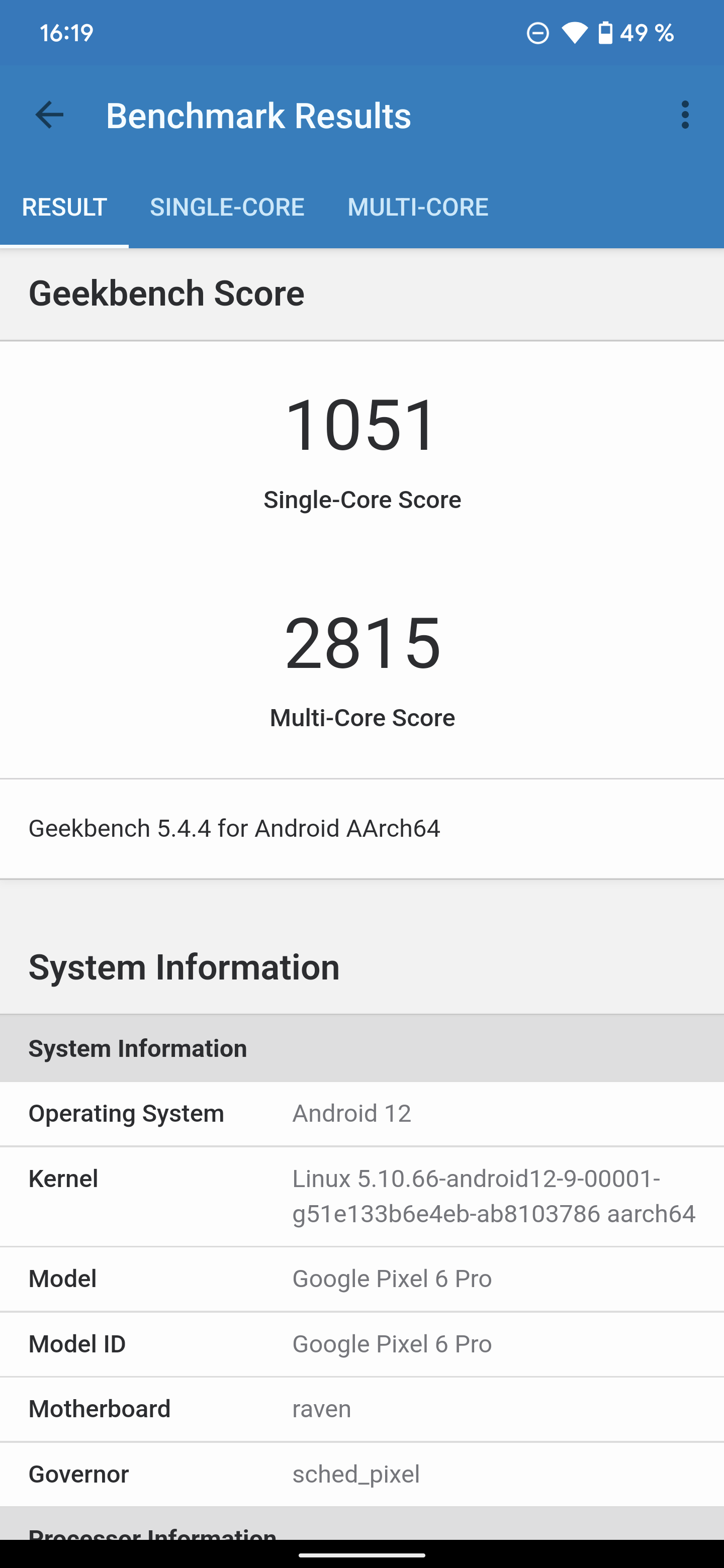The width and height of the screenshot is (724, 1568).
Task: Switch to the Single-Core tab
Action: [227, 208]
